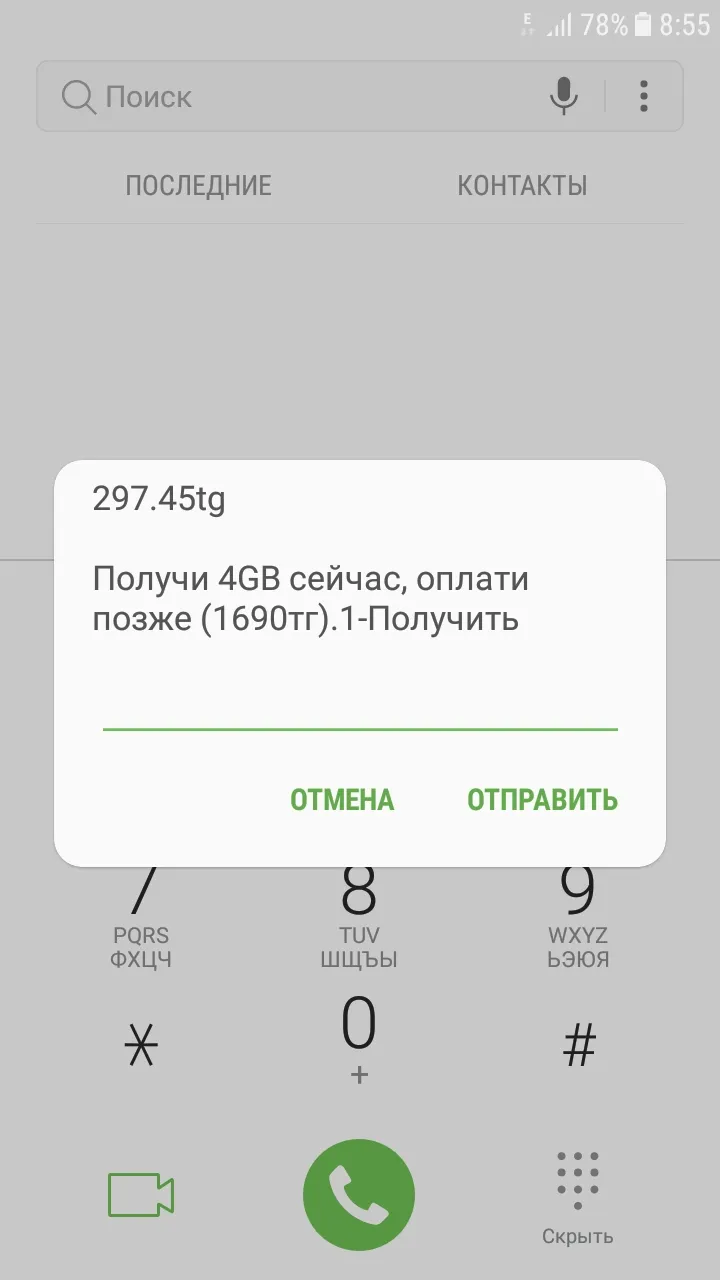Start a video call
The height and width of the screenshot is (1280, 720).
141,1194
